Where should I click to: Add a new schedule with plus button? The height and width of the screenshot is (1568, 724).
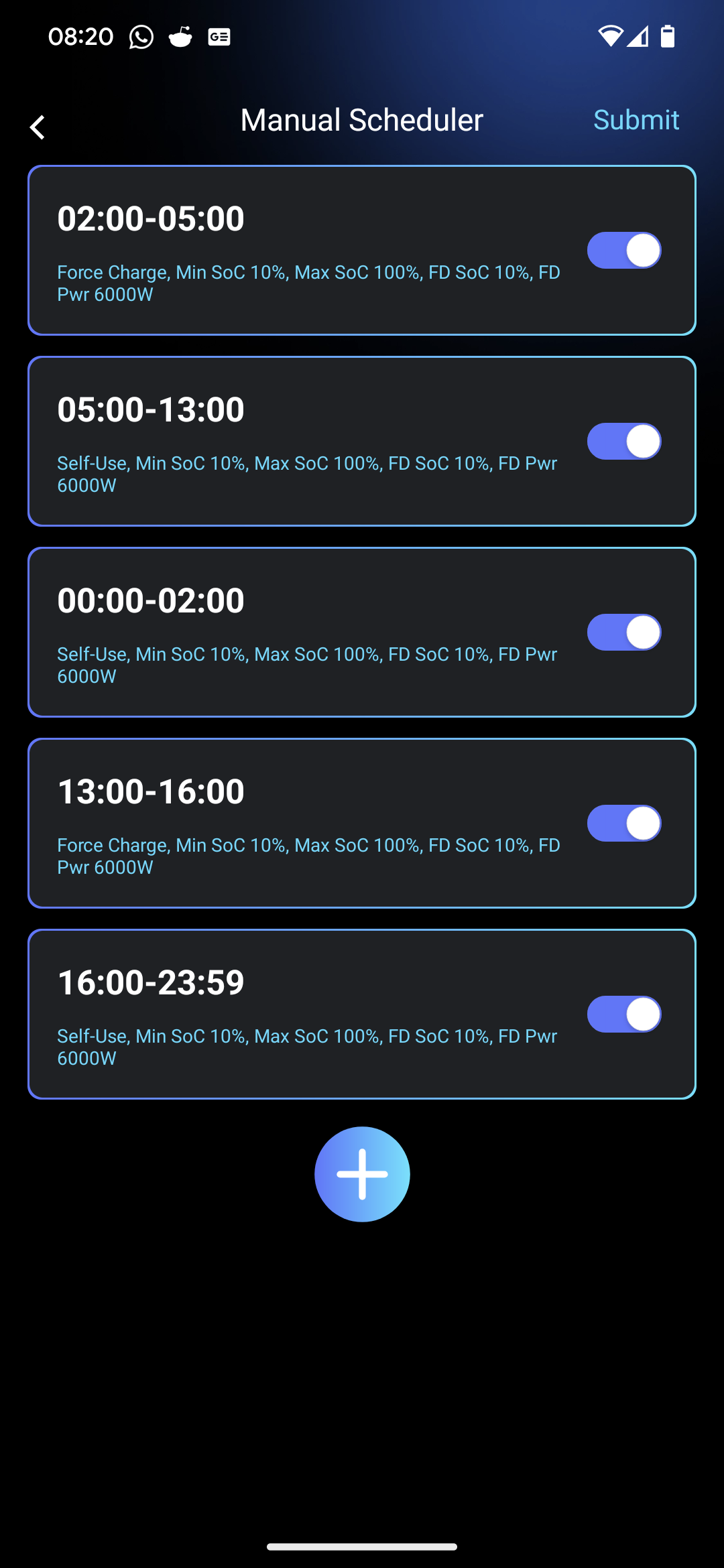click(x=362, y=1174)
